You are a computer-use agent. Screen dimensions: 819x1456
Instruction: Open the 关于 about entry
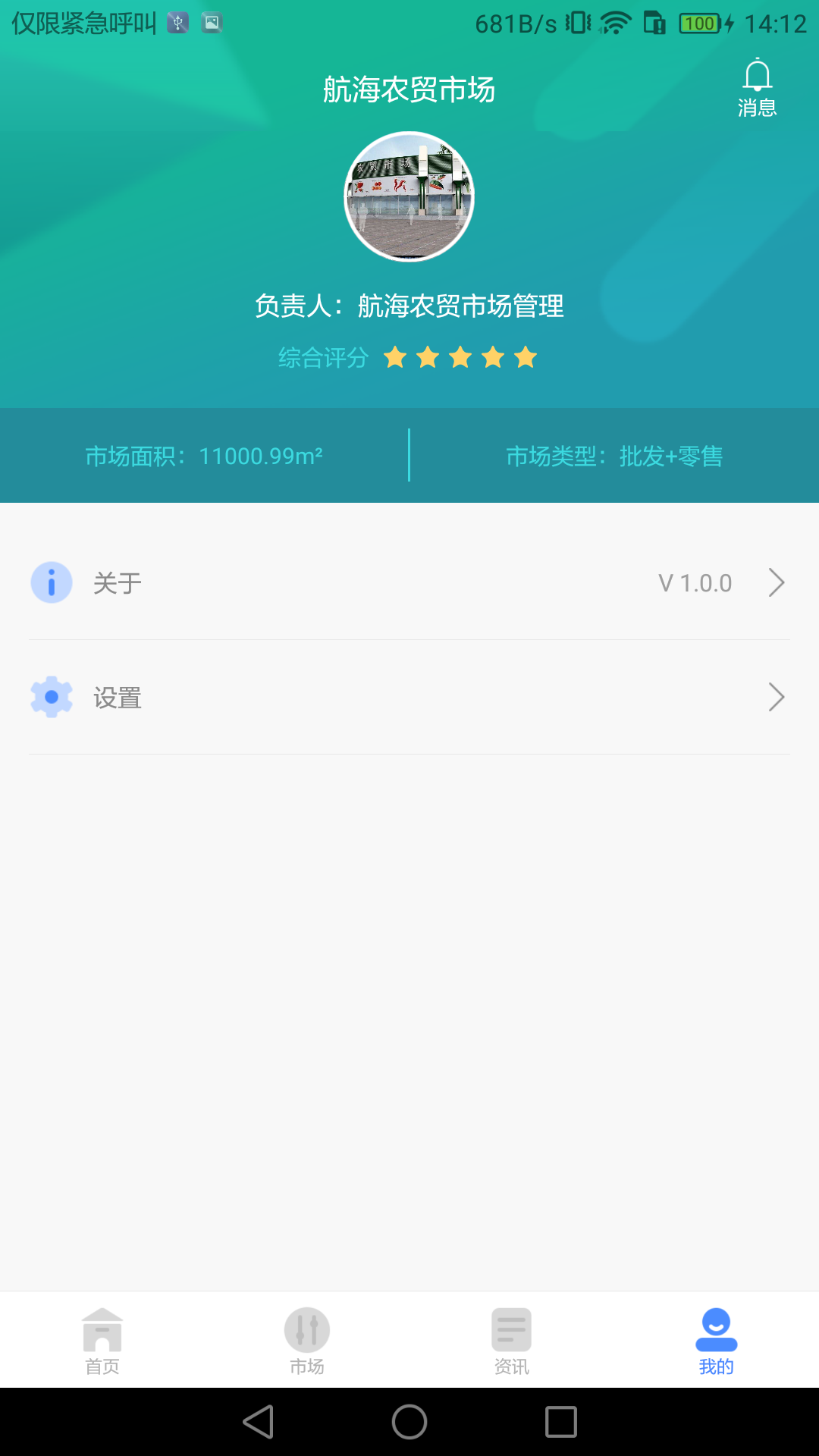[x=115, y=582]
